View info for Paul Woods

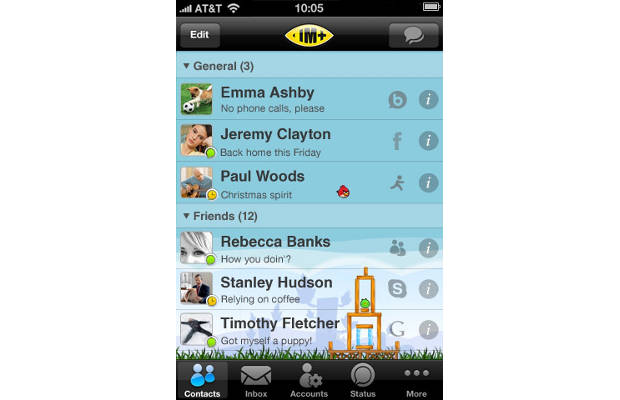click(429, 183)
